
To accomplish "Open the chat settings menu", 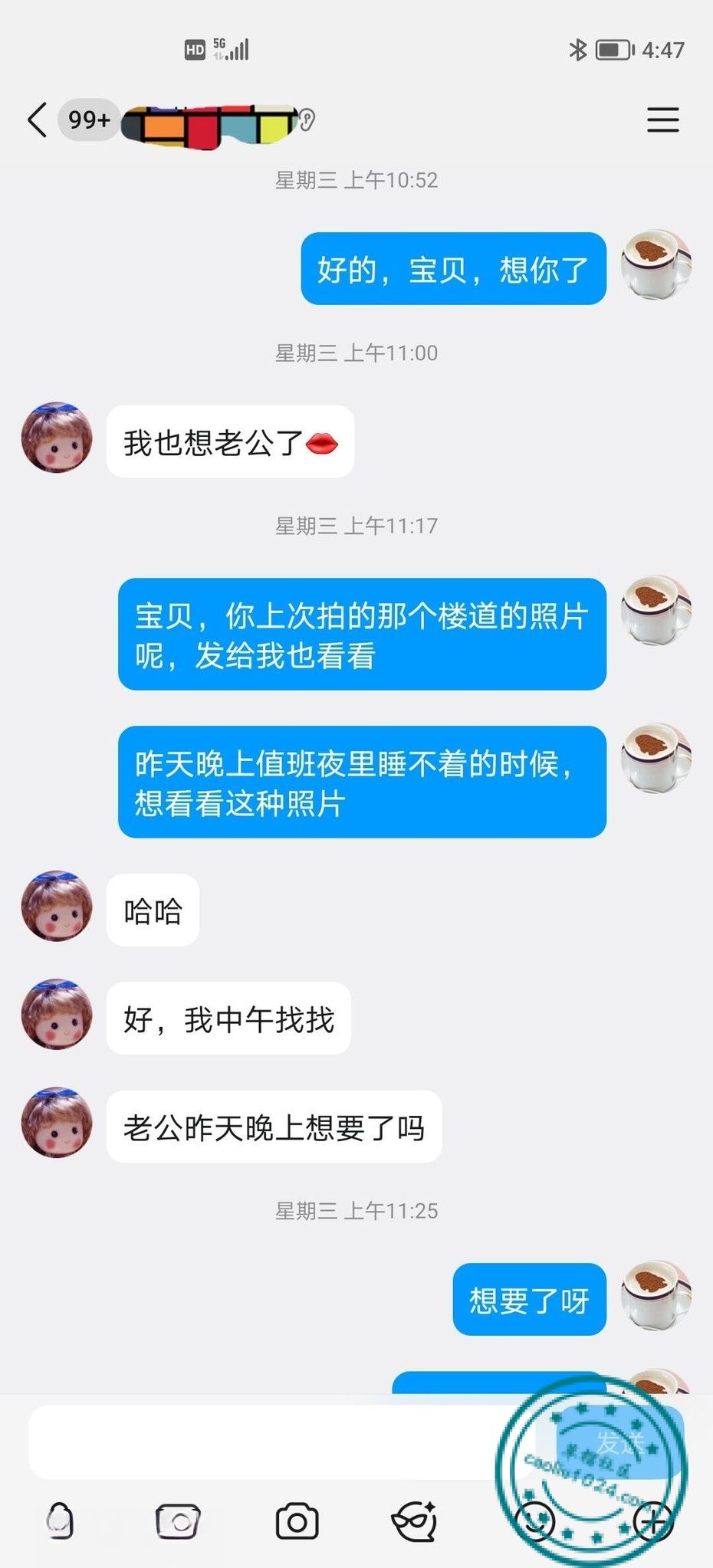I will click(662, 120).
